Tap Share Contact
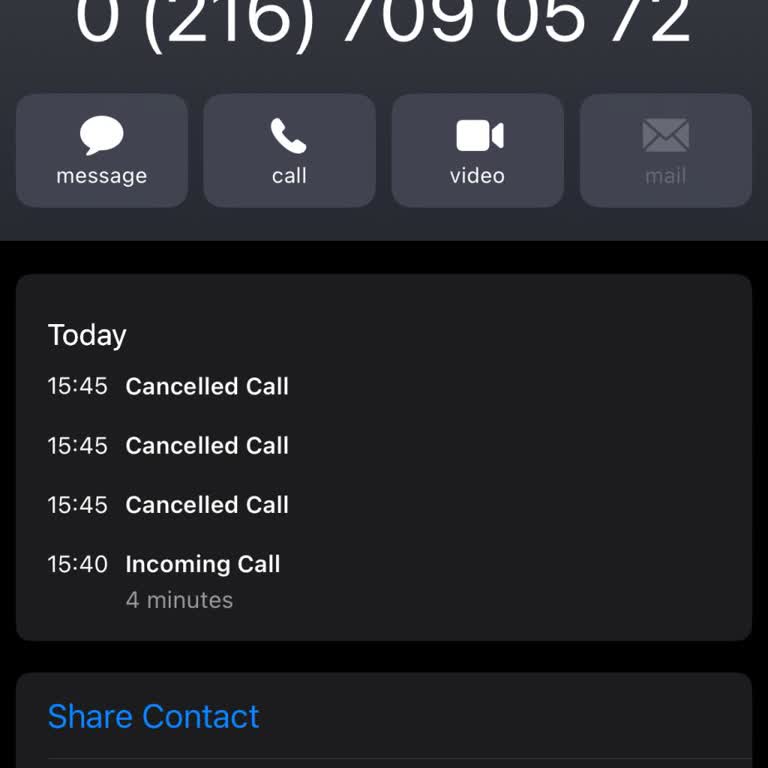This screenshot has height=768, width=768. (154, 716)
